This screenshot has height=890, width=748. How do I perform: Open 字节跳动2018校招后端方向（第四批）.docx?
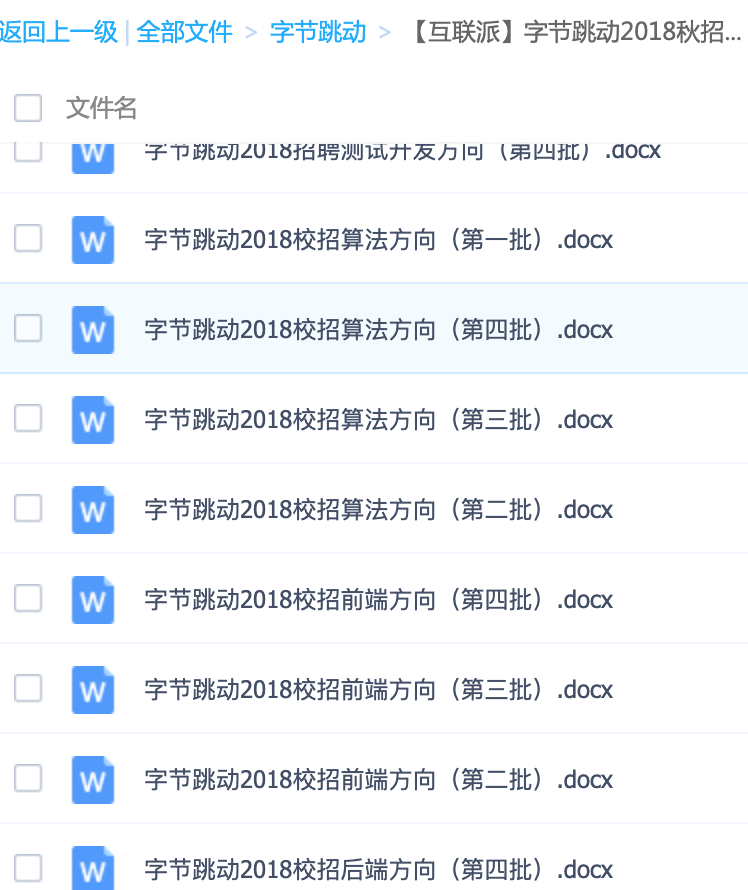click(x=378, y=868)
